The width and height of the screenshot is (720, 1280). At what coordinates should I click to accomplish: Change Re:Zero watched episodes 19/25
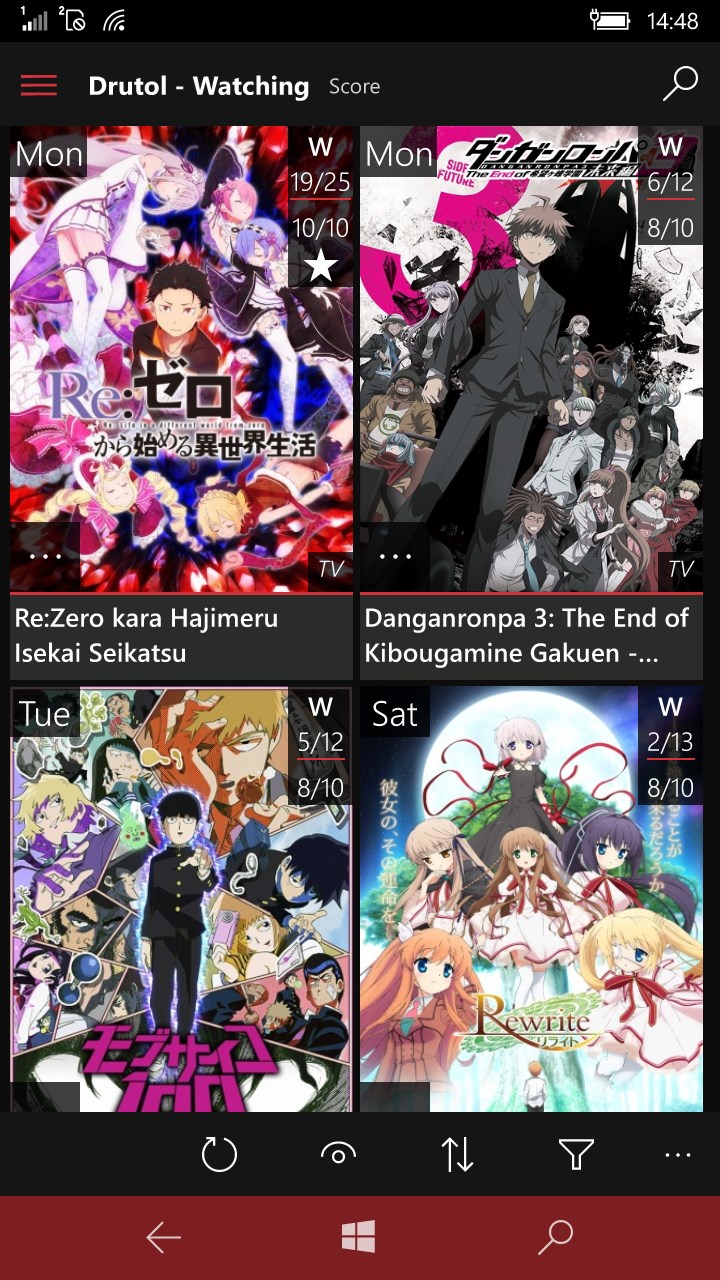pyautogui.click(x=320, y=183)
